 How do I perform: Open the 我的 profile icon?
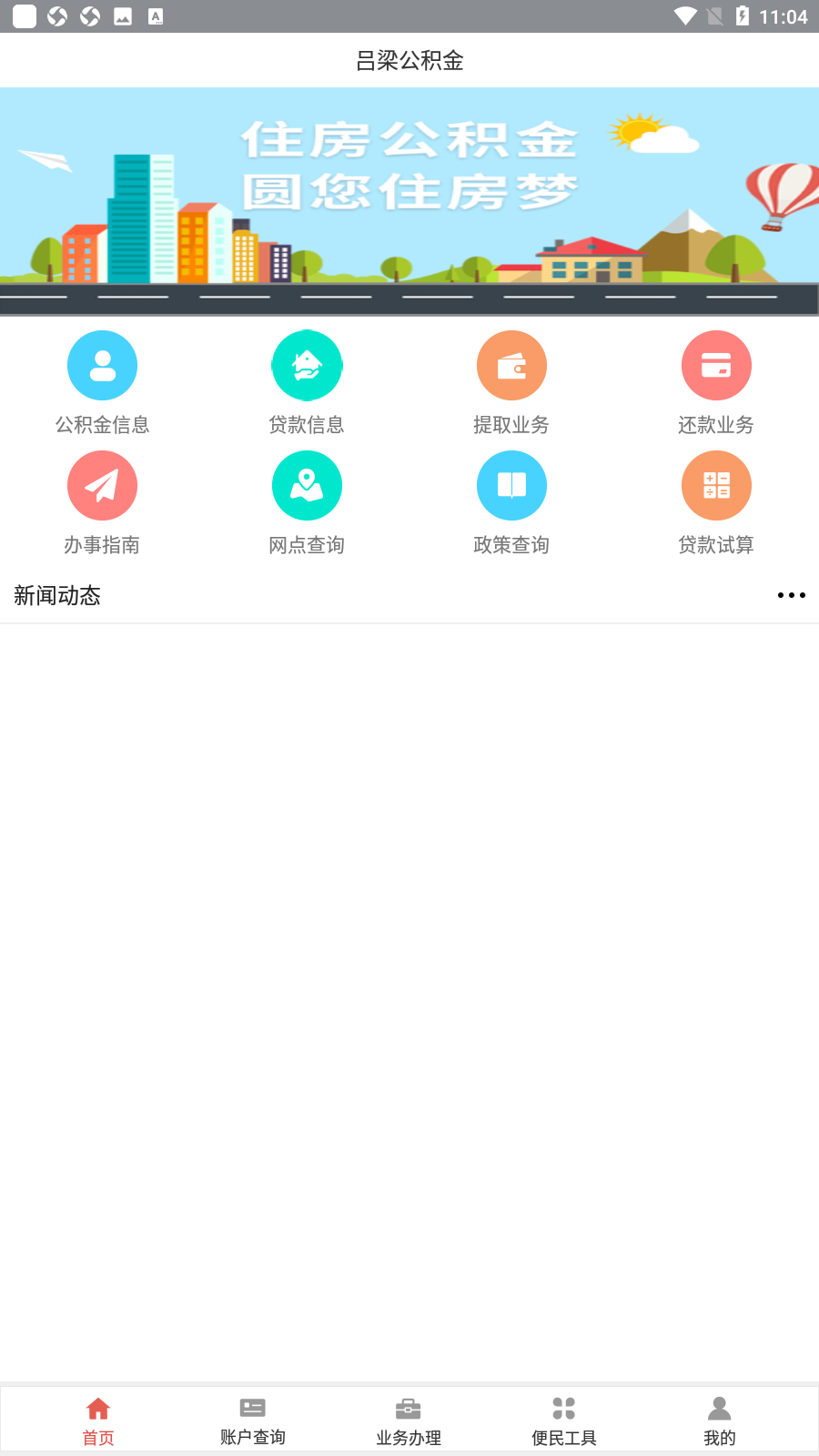719,1408
